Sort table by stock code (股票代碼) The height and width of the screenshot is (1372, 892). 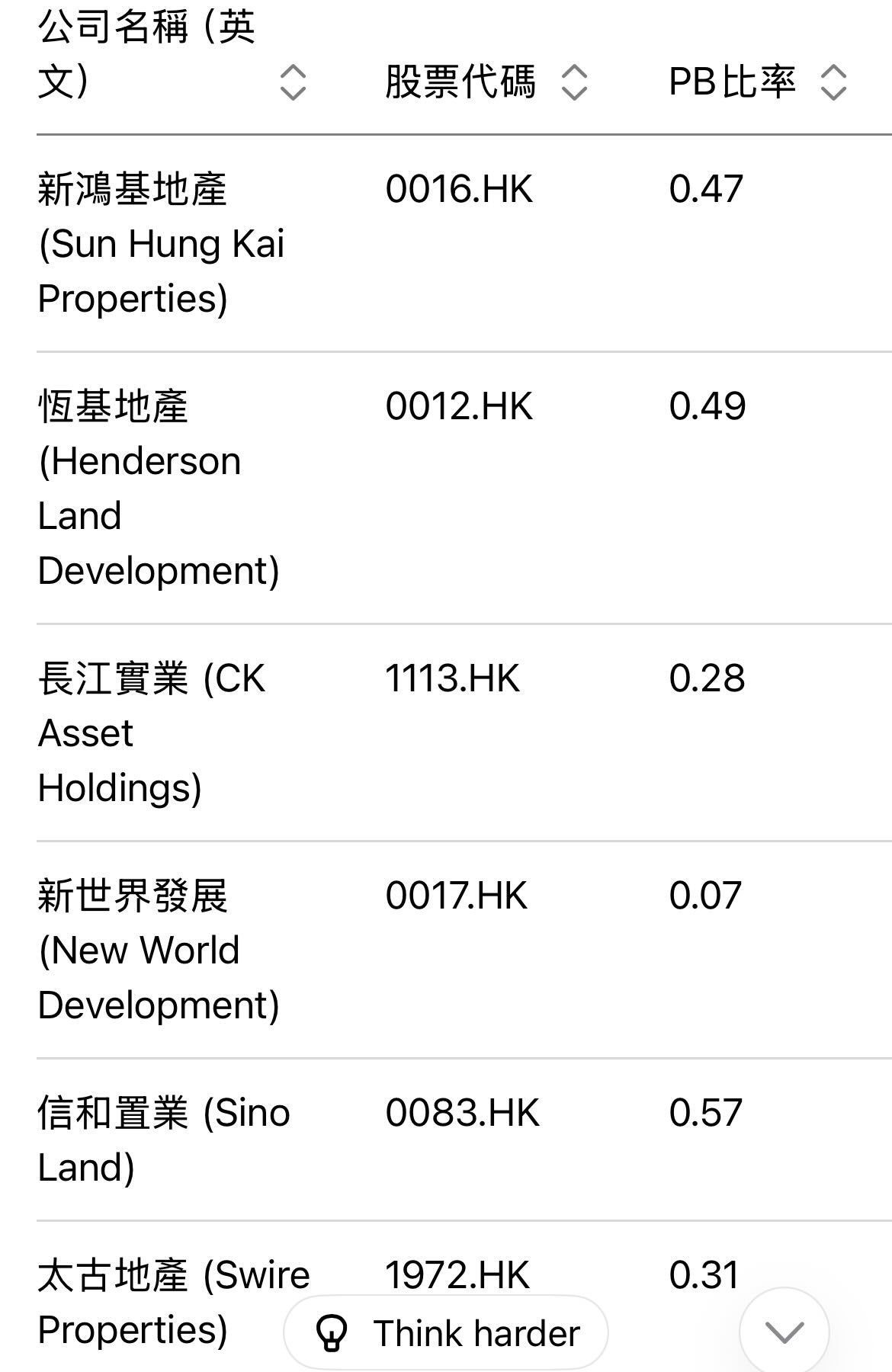(574, 82)
